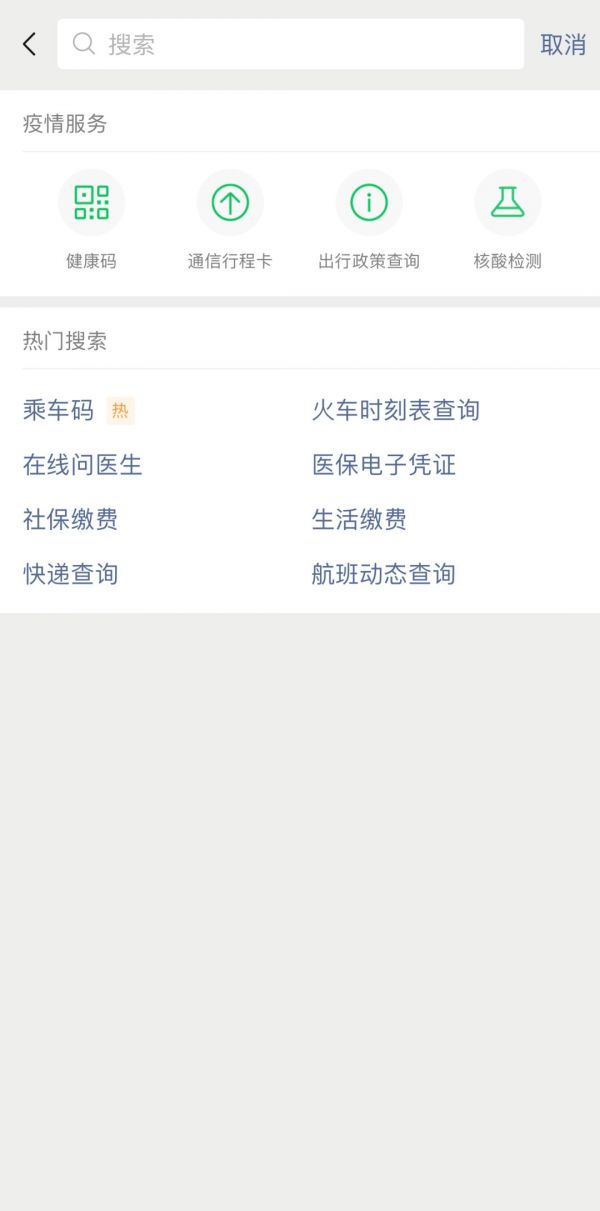Screen dimensions: 600x1211
Task: Search for 在线问医生
Action: [83, 465]
